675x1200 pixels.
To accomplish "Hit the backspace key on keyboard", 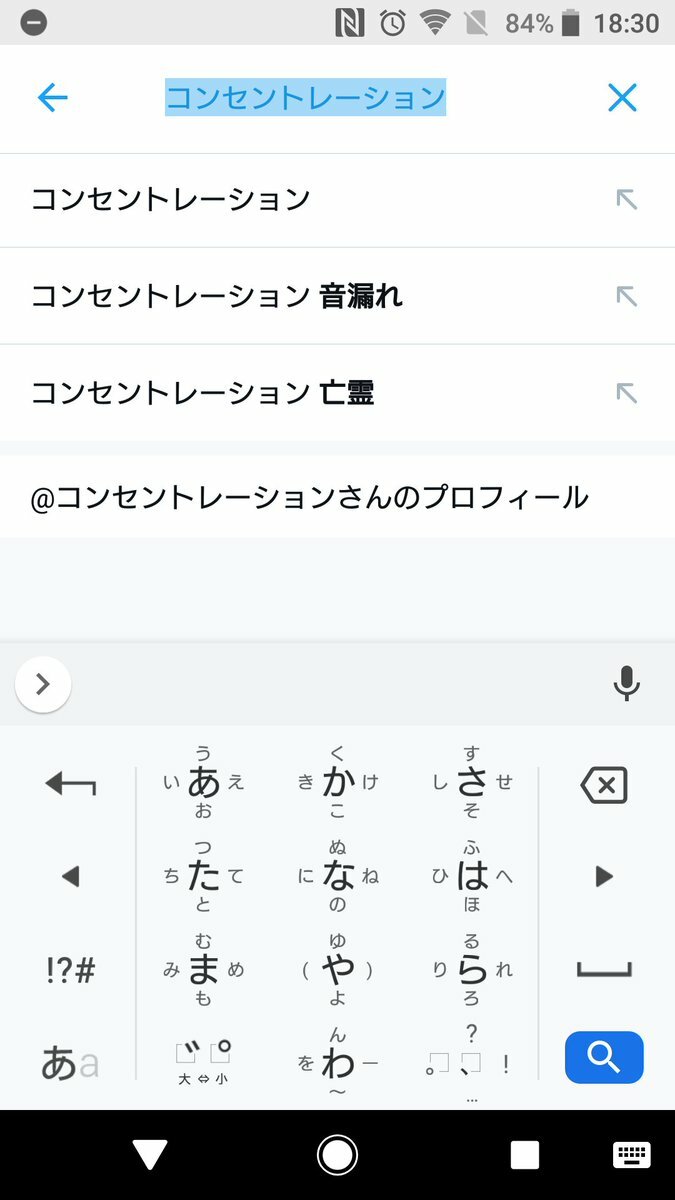I will (x=604, y=786).
